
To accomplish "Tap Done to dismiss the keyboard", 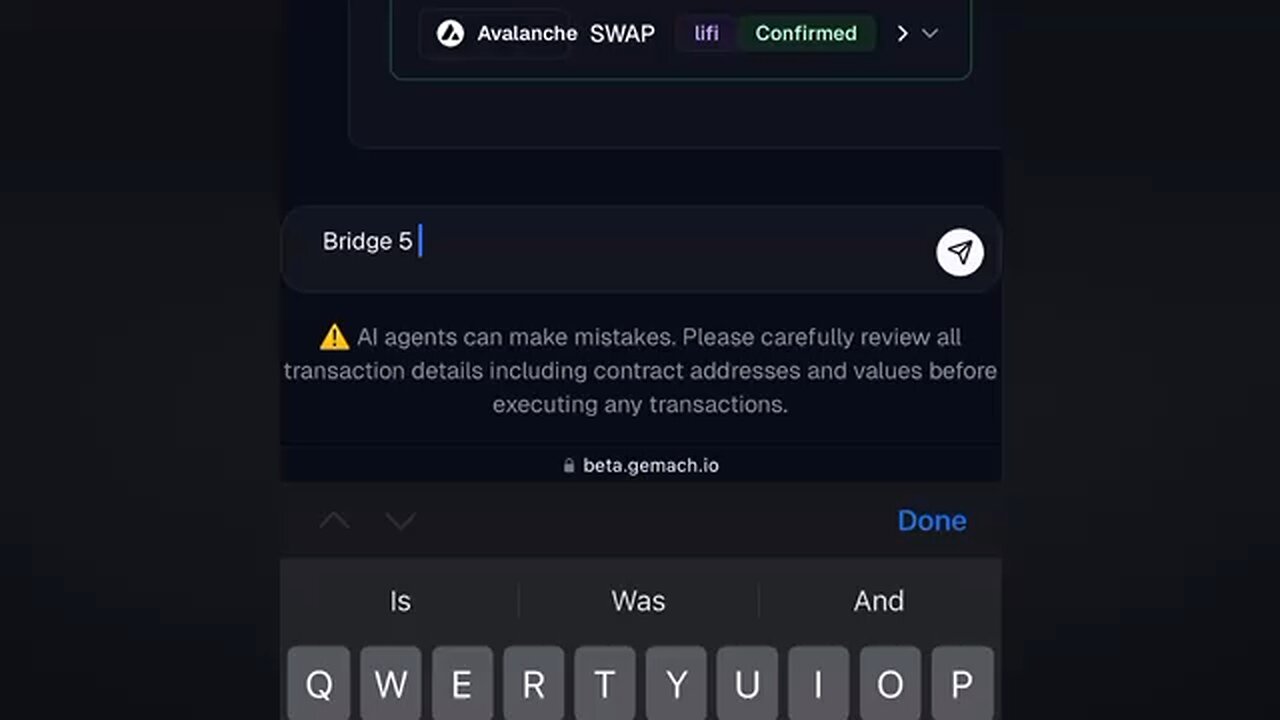I will 931,520.
